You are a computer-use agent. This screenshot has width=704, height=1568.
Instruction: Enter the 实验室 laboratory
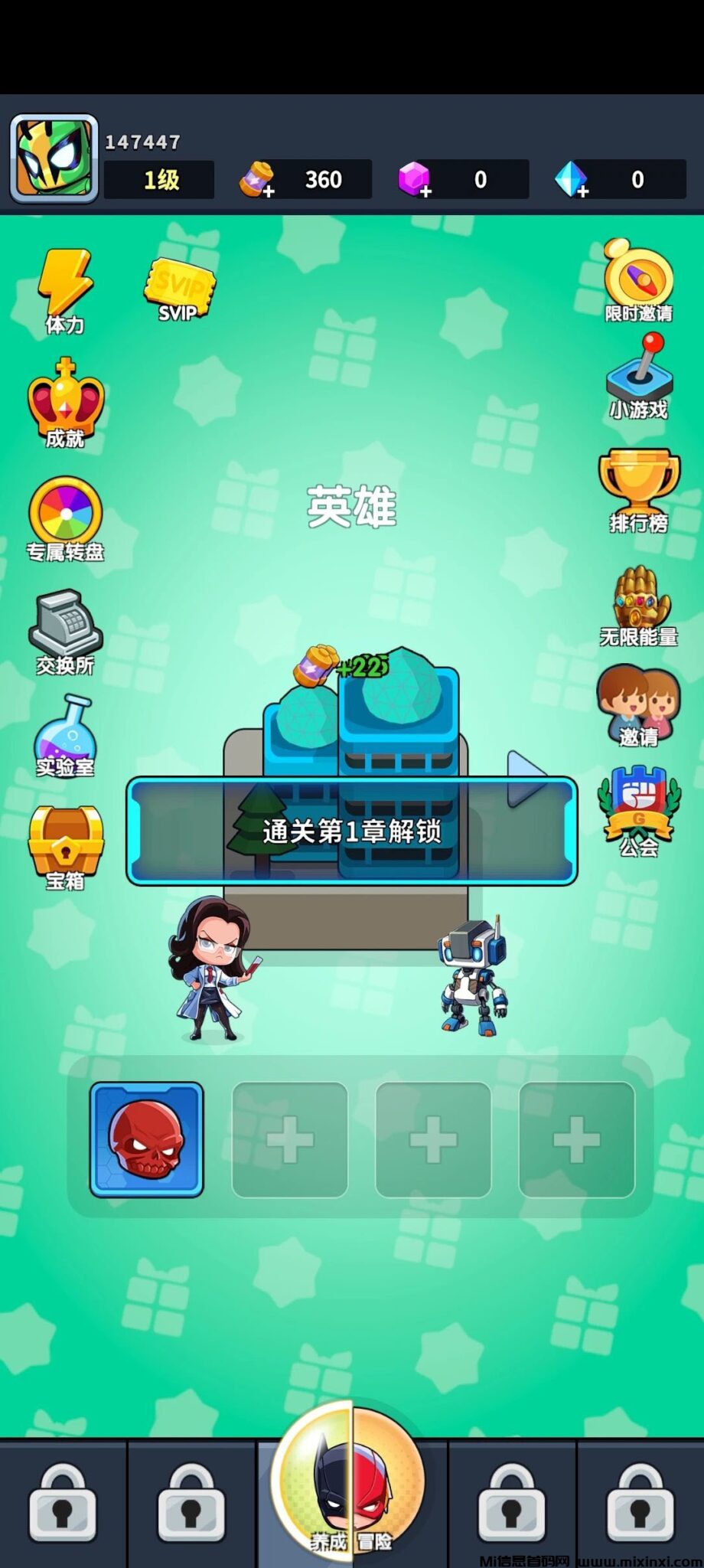point(65,735)
